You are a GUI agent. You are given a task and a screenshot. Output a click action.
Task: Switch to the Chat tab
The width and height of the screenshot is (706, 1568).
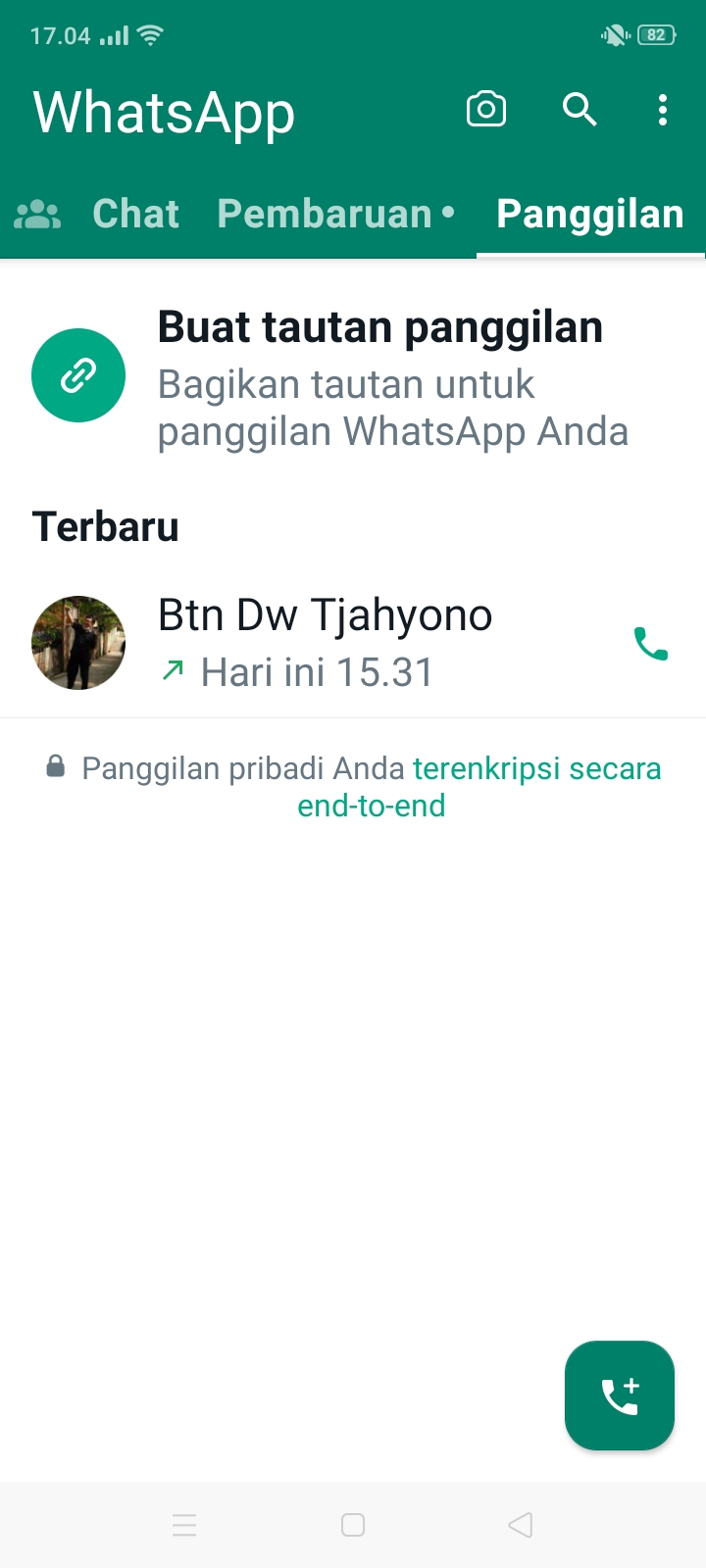pyautogui.click(x=135, y=214)
